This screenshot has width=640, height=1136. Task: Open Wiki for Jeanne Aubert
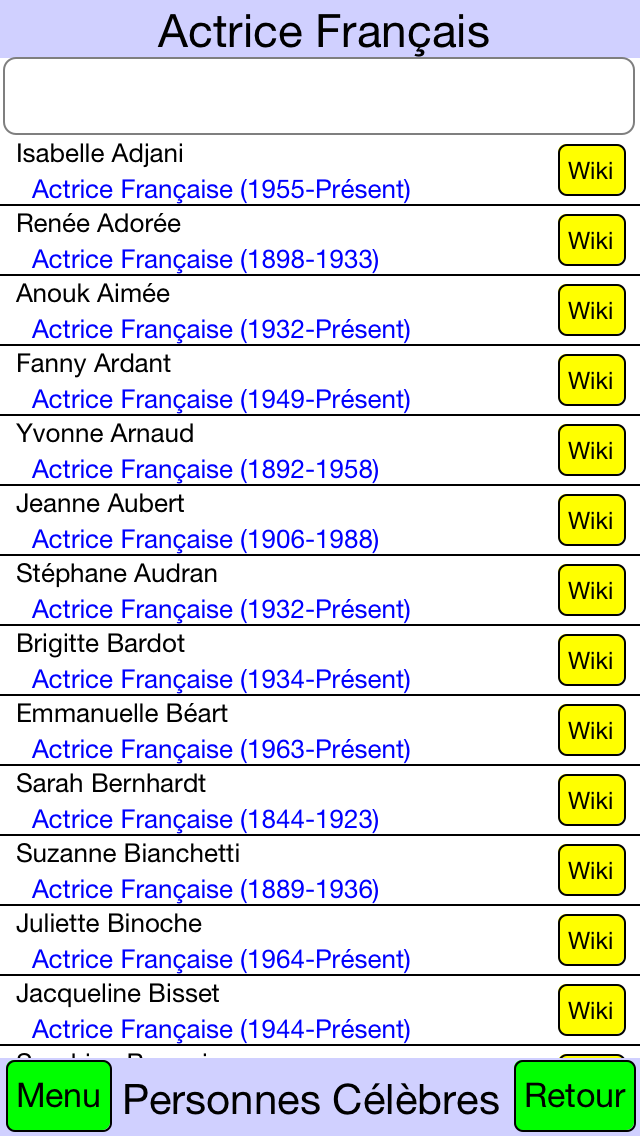click(591, 520)
